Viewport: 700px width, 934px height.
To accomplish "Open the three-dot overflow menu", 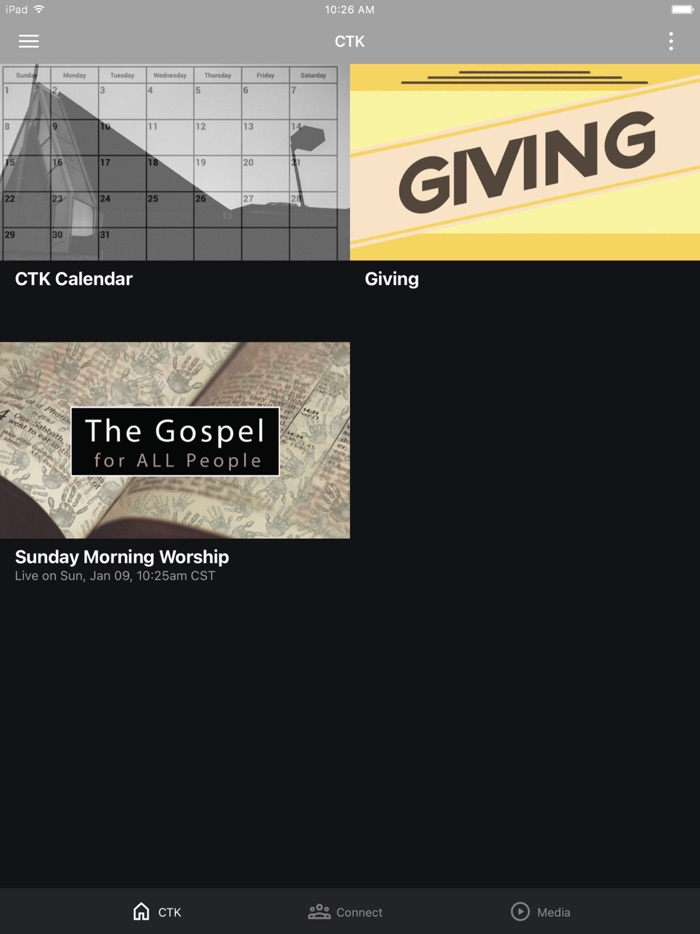I will tap(670, 41).
